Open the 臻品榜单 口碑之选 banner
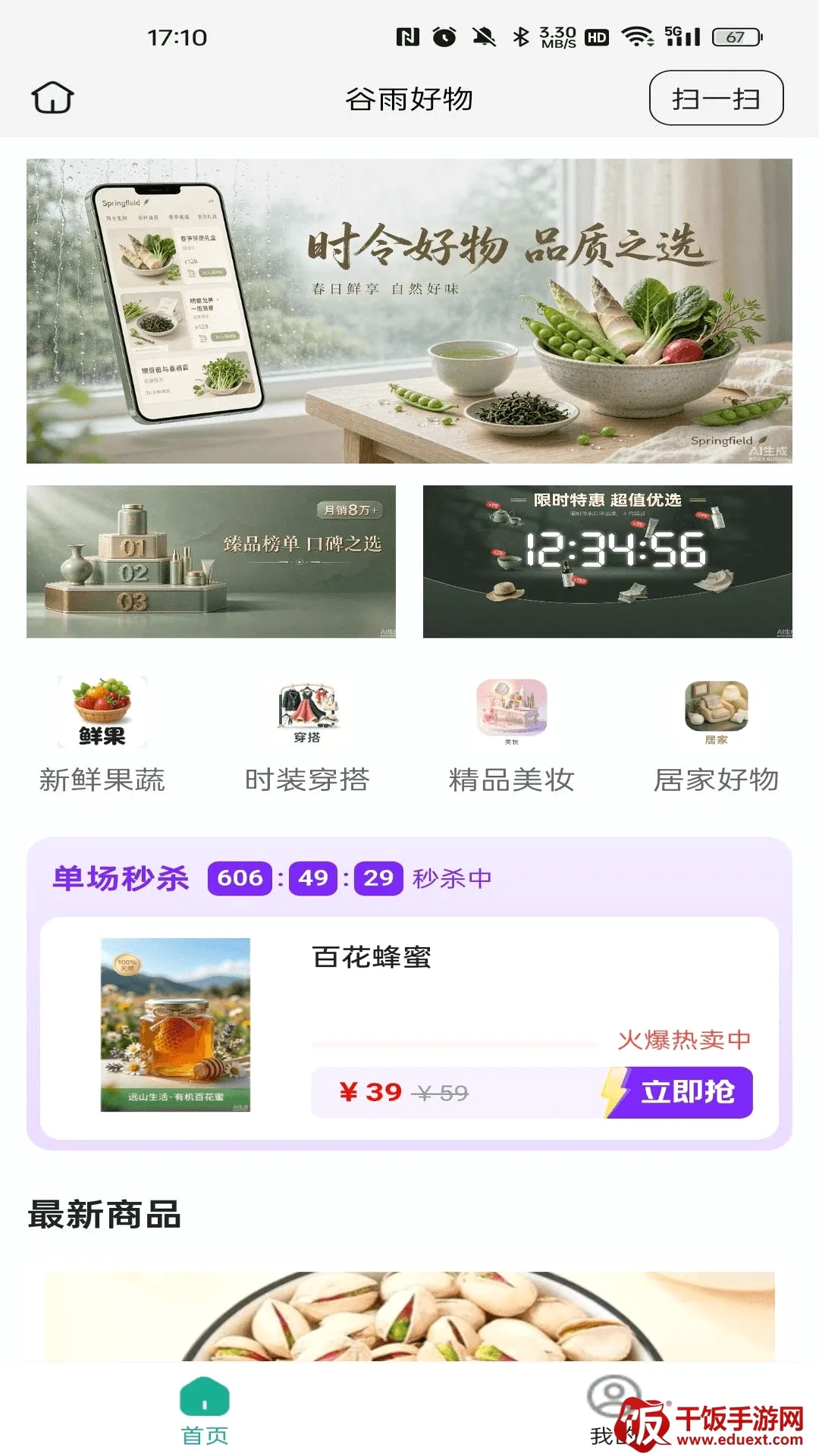 click(211, 561)
